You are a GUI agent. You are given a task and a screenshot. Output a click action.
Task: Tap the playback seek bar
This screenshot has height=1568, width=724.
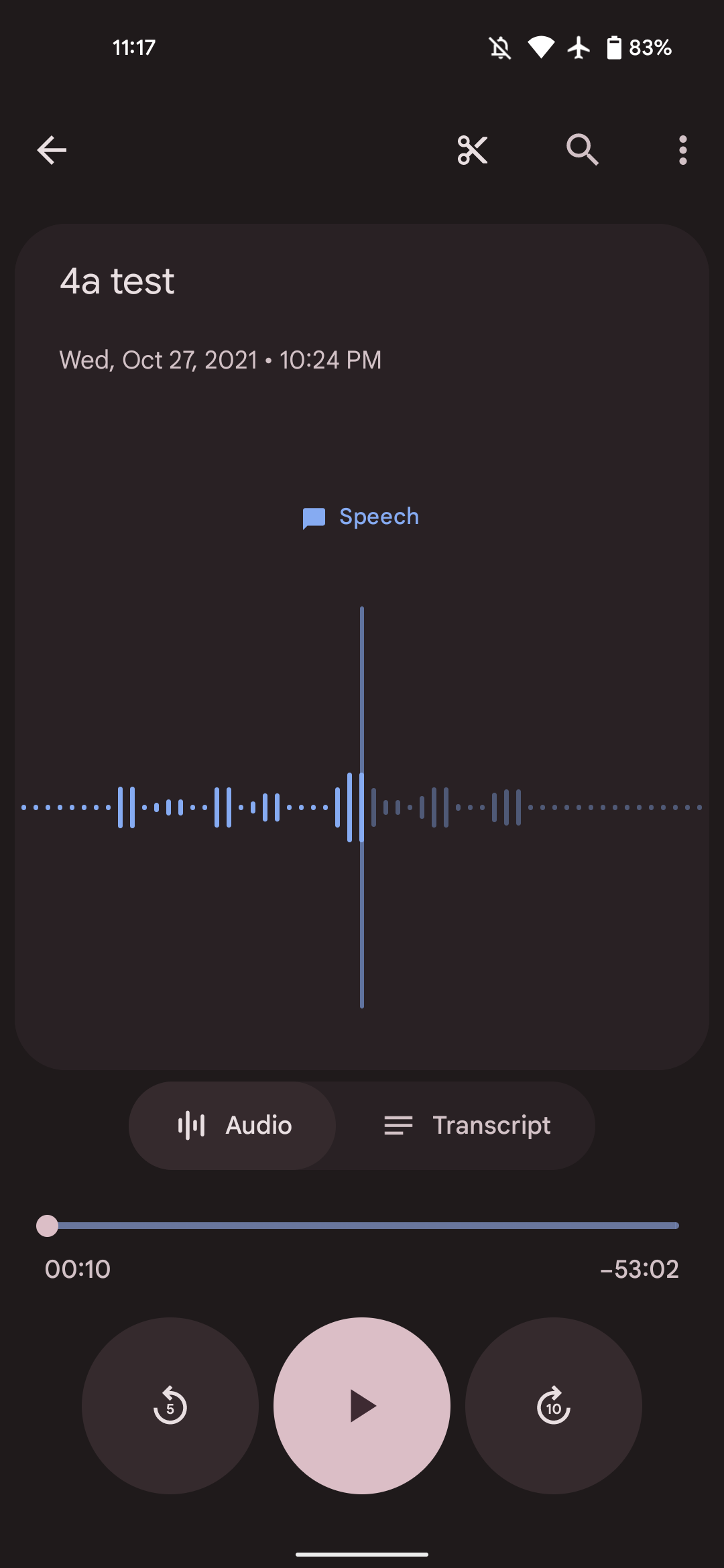(362, 1226)
